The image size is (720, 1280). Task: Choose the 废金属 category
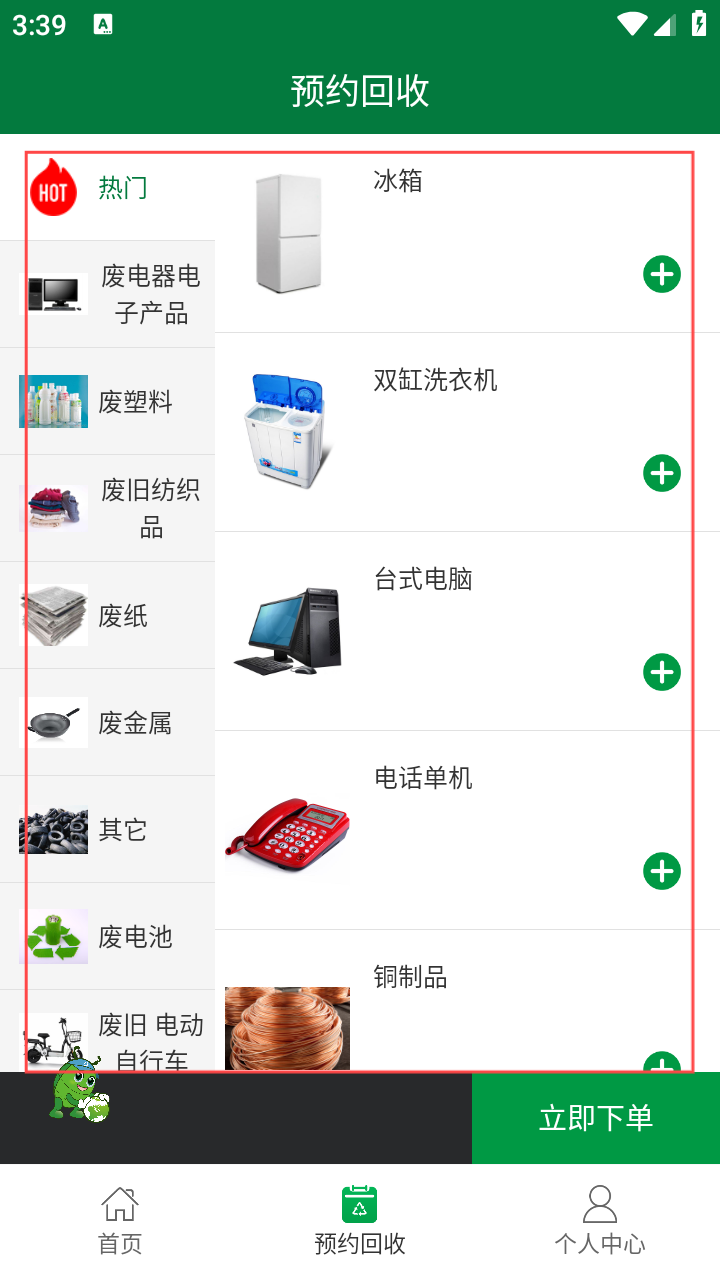point(108,723)
